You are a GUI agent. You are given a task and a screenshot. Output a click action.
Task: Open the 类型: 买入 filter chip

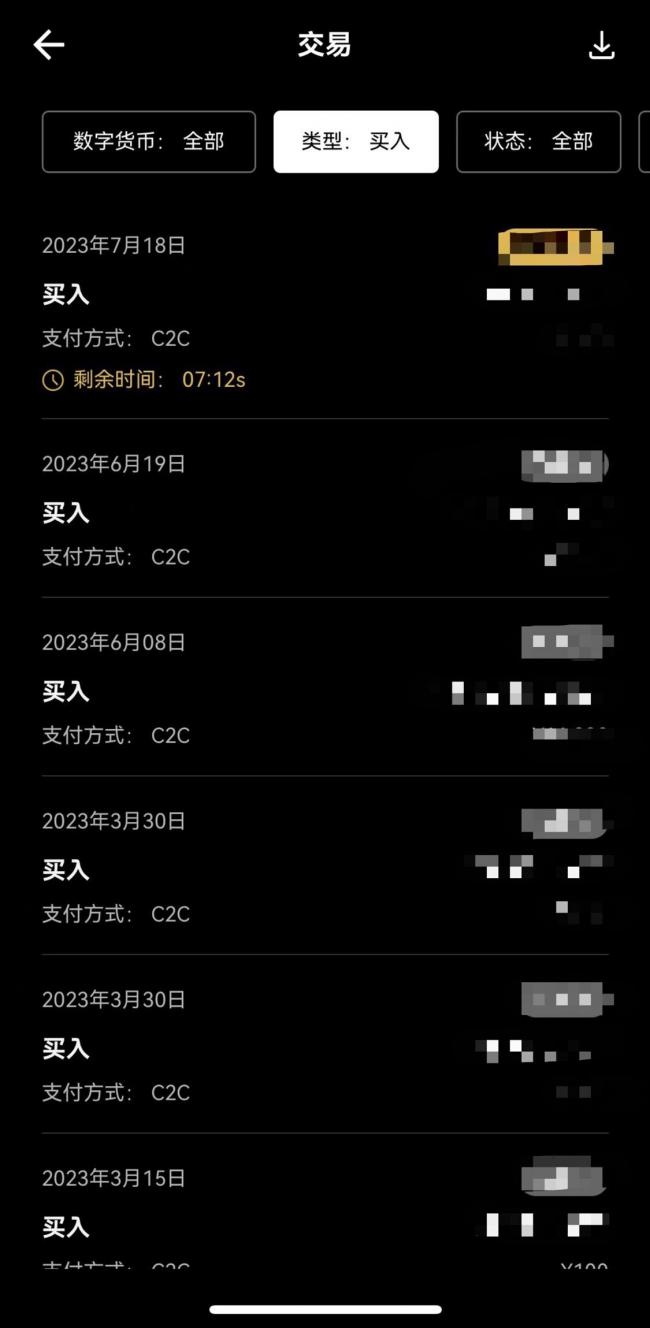point(356,142)
